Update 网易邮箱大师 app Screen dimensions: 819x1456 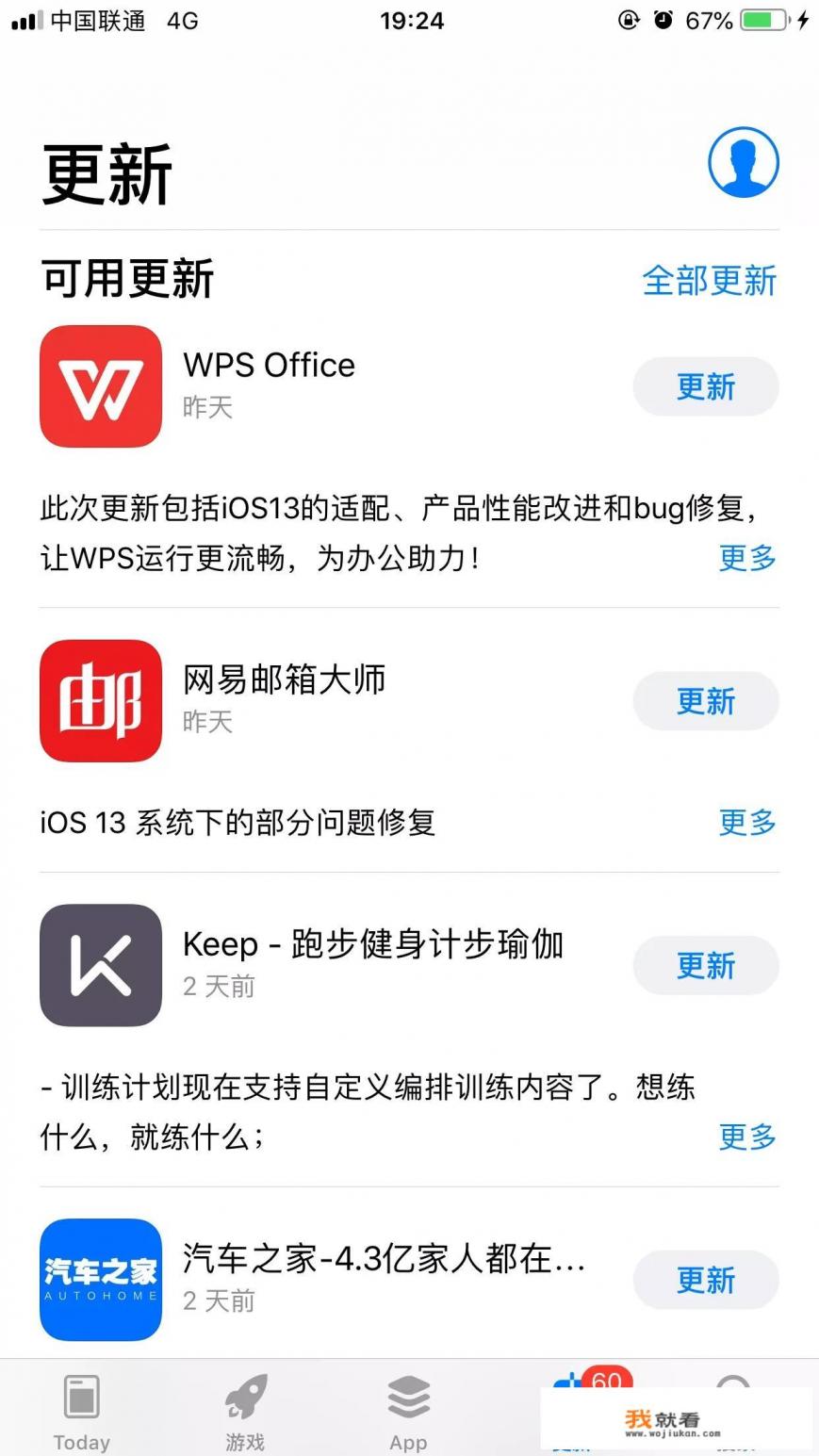705,701
